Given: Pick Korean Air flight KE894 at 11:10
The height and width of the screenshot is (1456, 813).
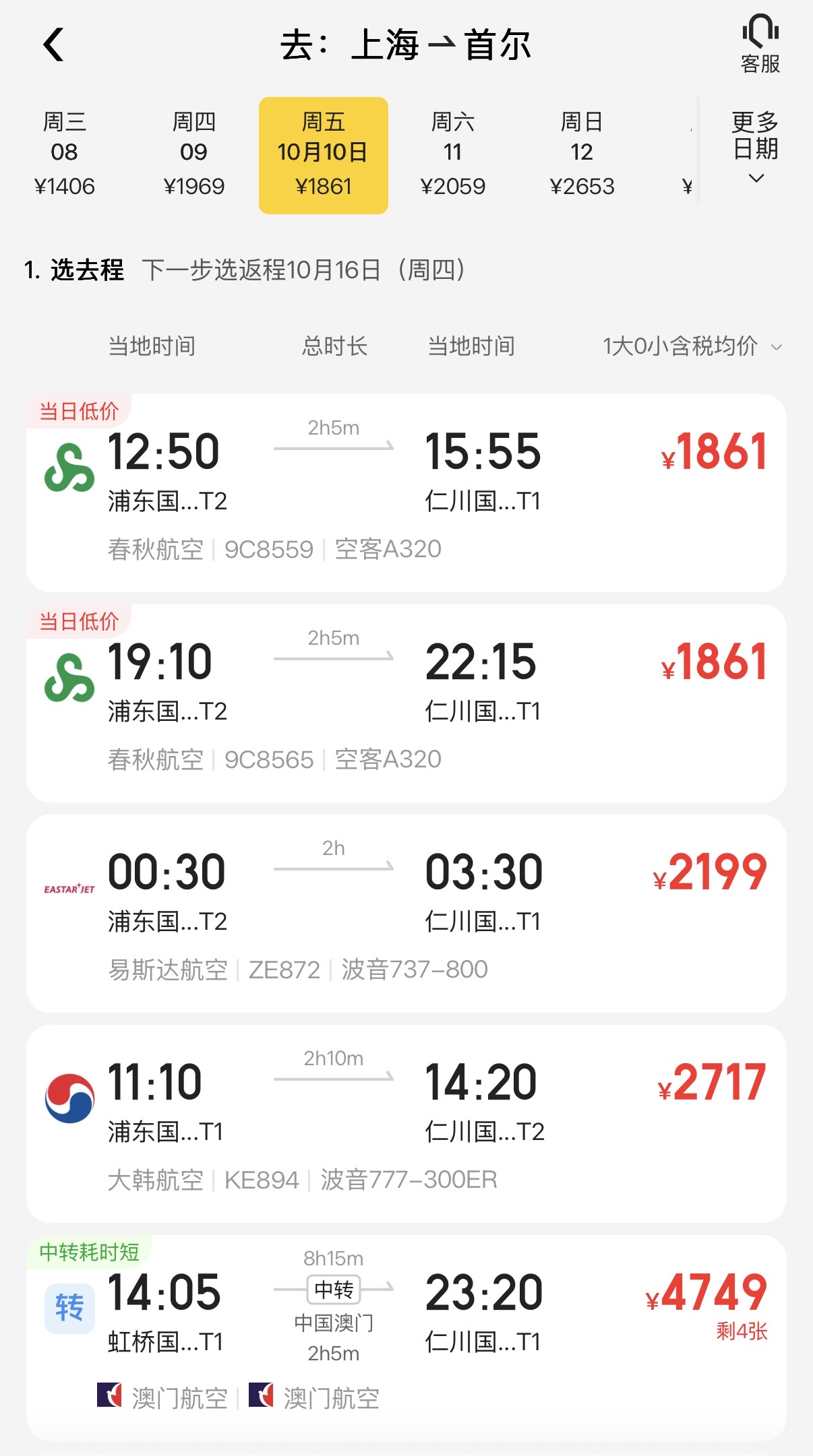Looking at the screenshot, I should [406, 1124].
